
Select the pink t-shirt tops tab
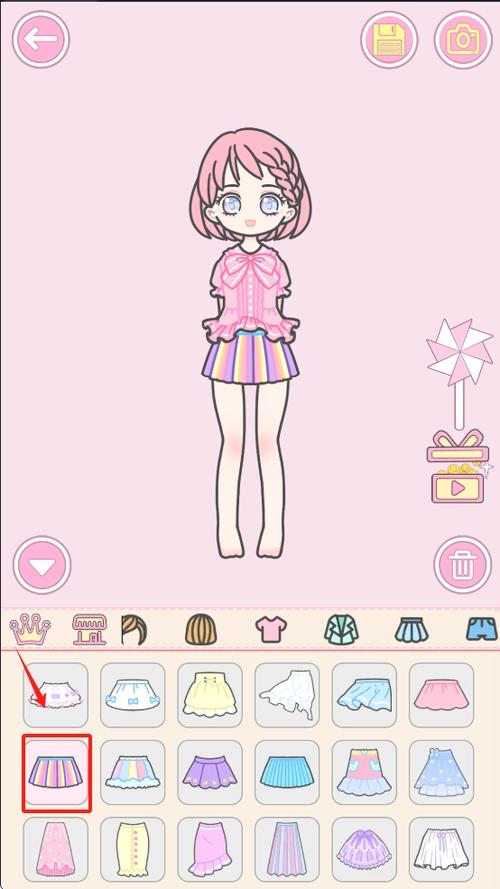pos(271,630)
